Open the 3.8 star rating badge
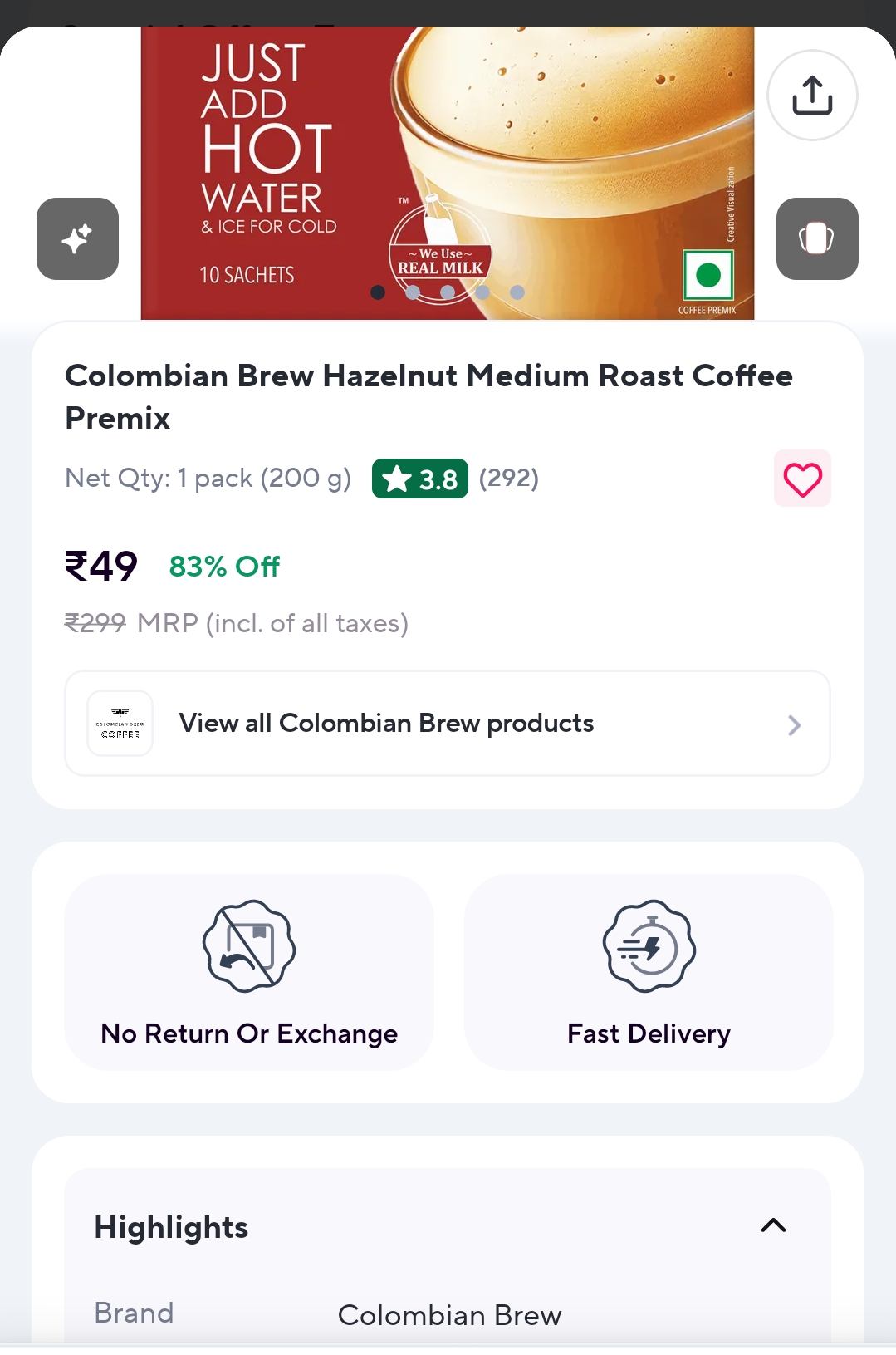The width and height of the screenshot is (896, 1355). [x=420, y=479]
